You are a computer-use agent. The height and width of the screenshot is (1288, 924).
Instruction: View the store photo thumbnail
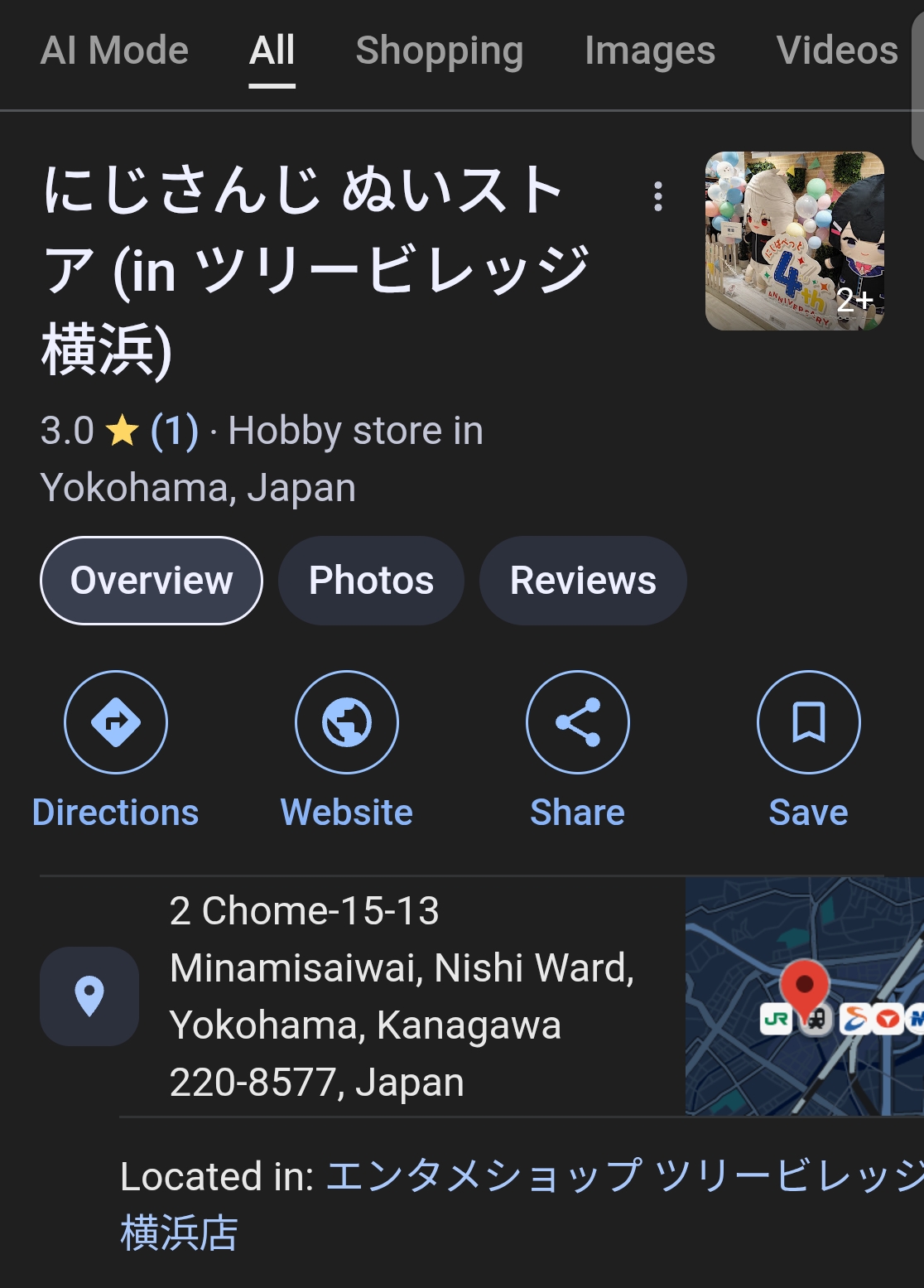794,241
